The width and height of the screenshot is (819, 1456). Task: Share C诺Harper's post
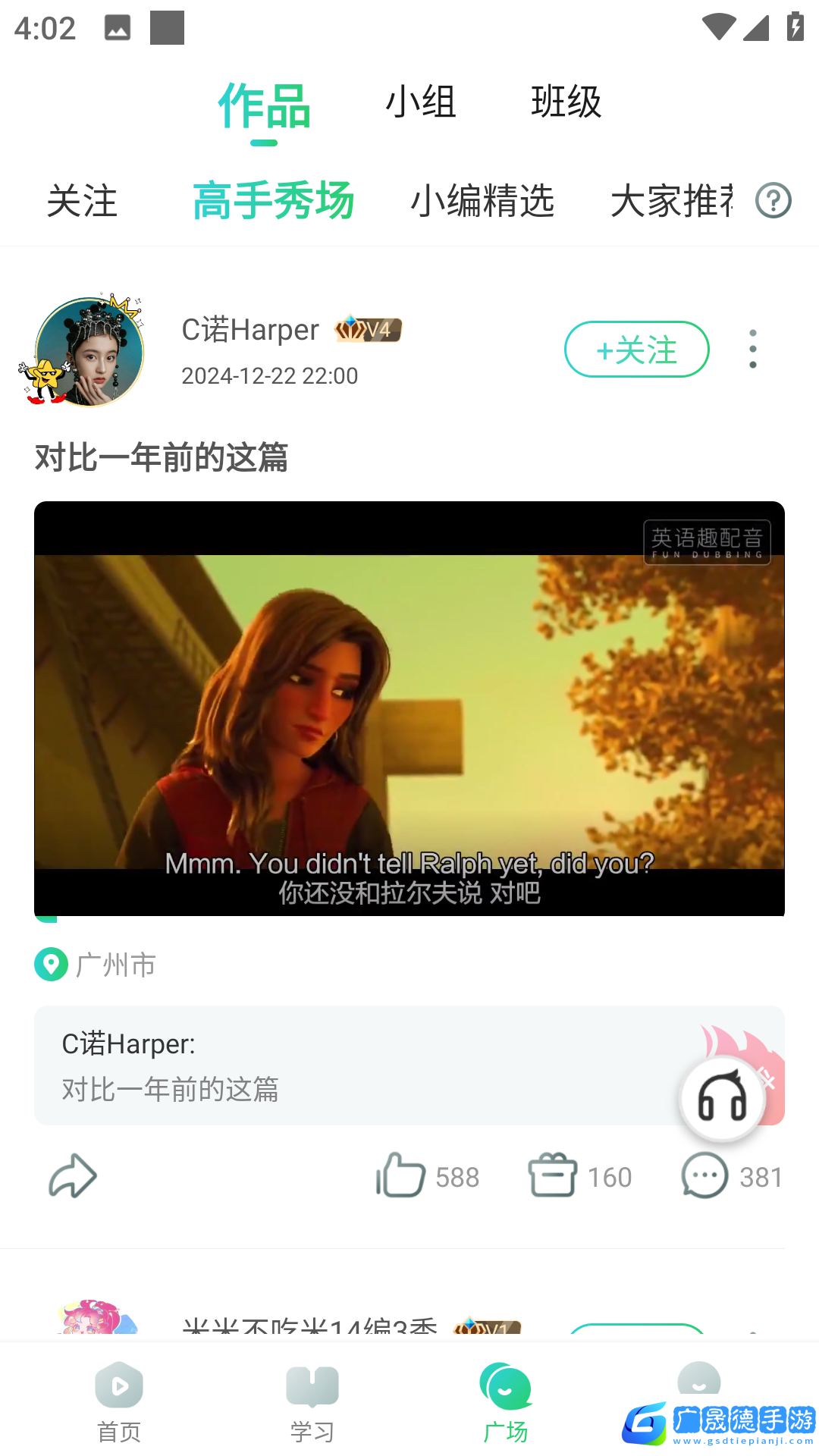(x=73, y=1176)
